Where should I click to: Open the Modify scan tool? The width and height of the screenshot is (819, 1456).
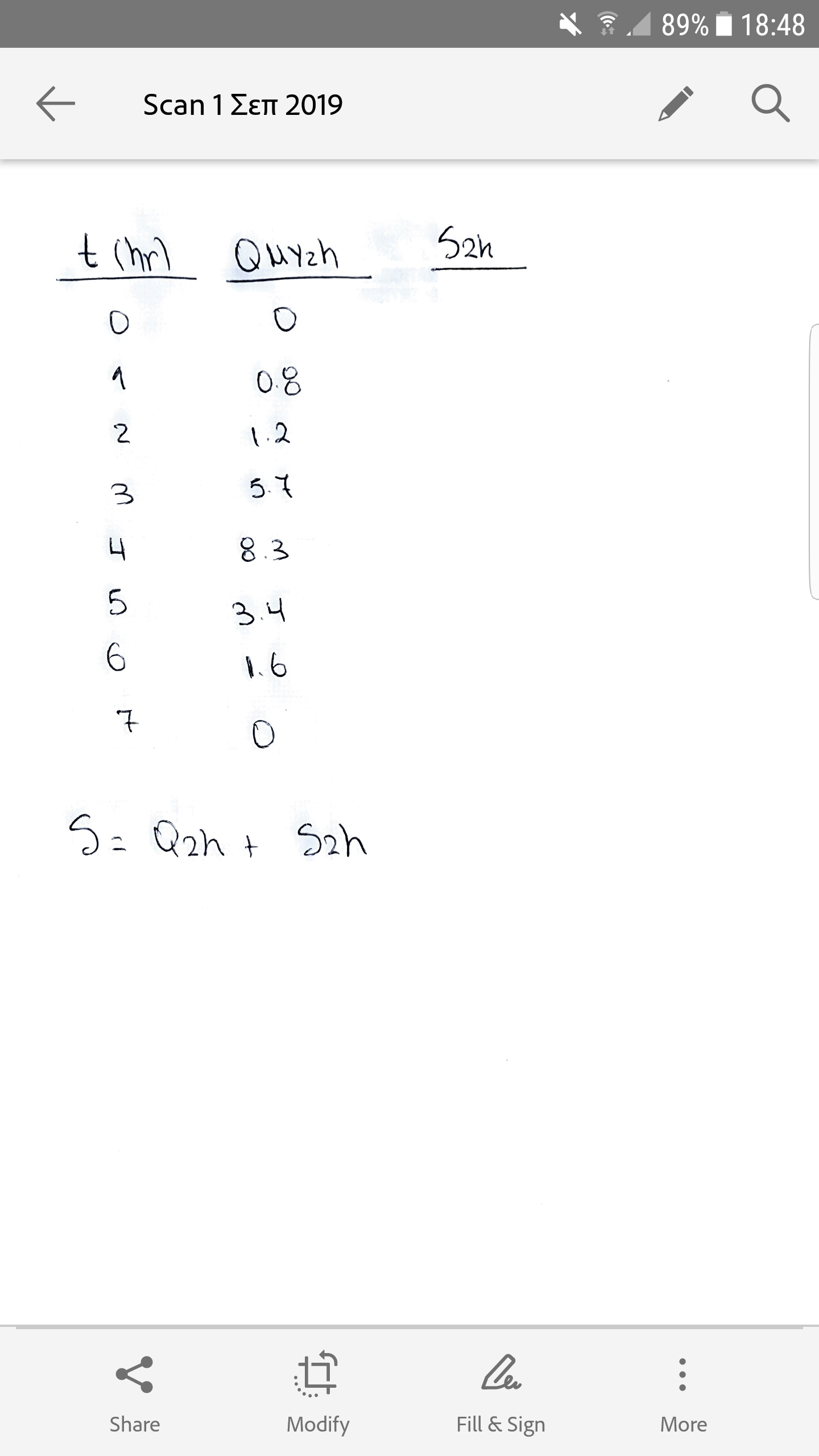317,1392
